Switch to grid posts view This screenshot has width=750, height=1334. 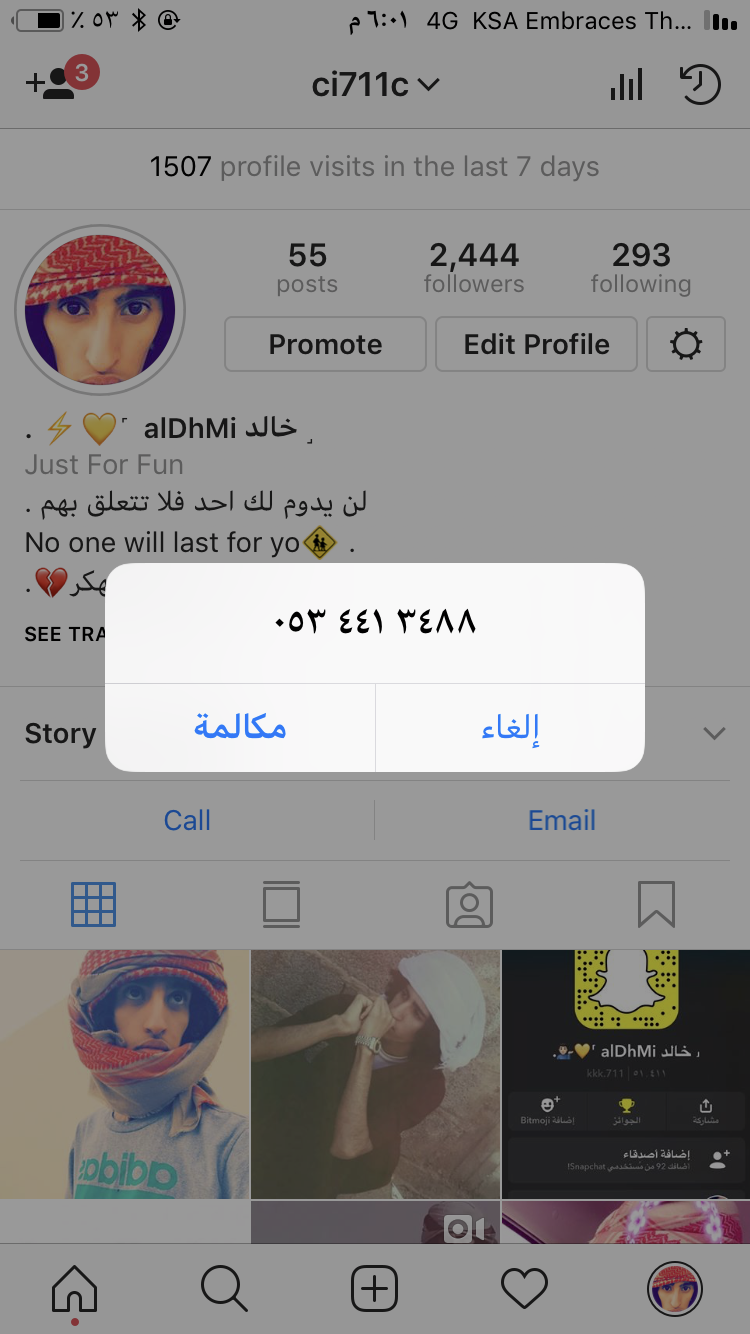[94, 904]
